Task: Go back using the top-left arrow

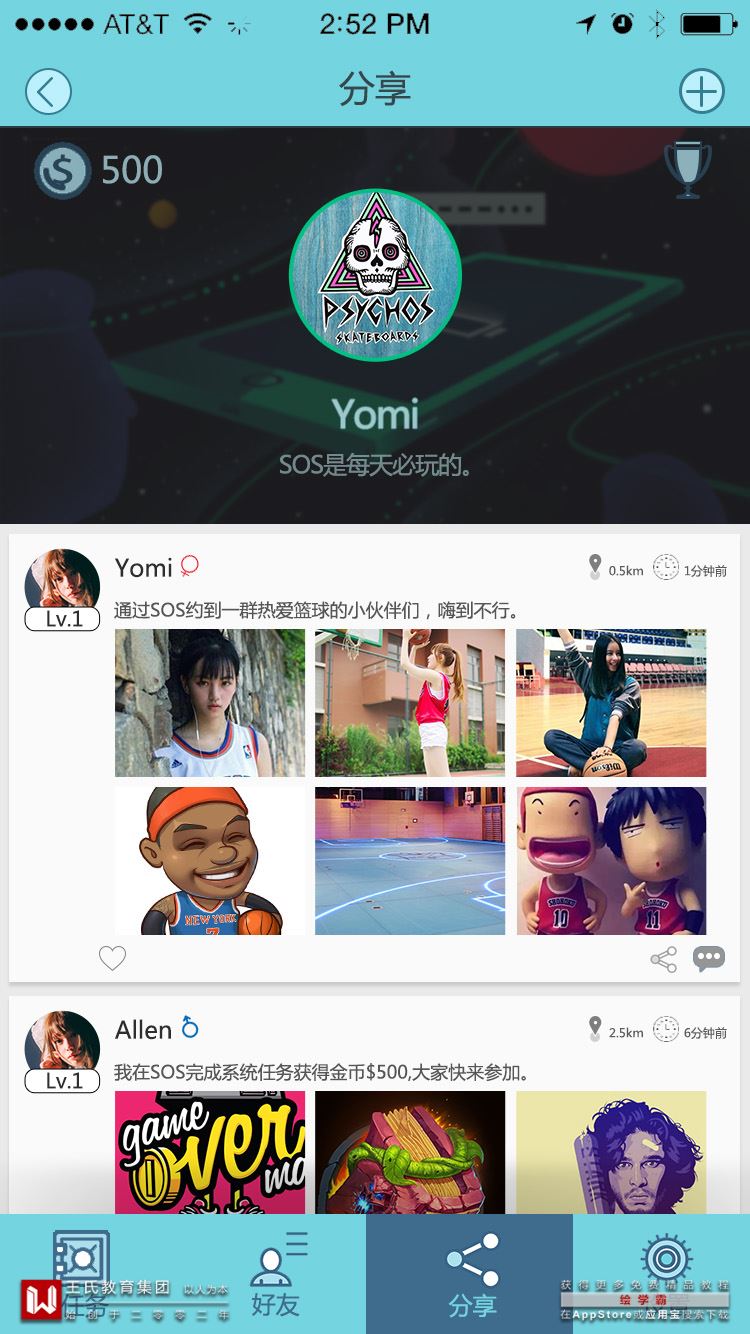Action: pos(47,92)
